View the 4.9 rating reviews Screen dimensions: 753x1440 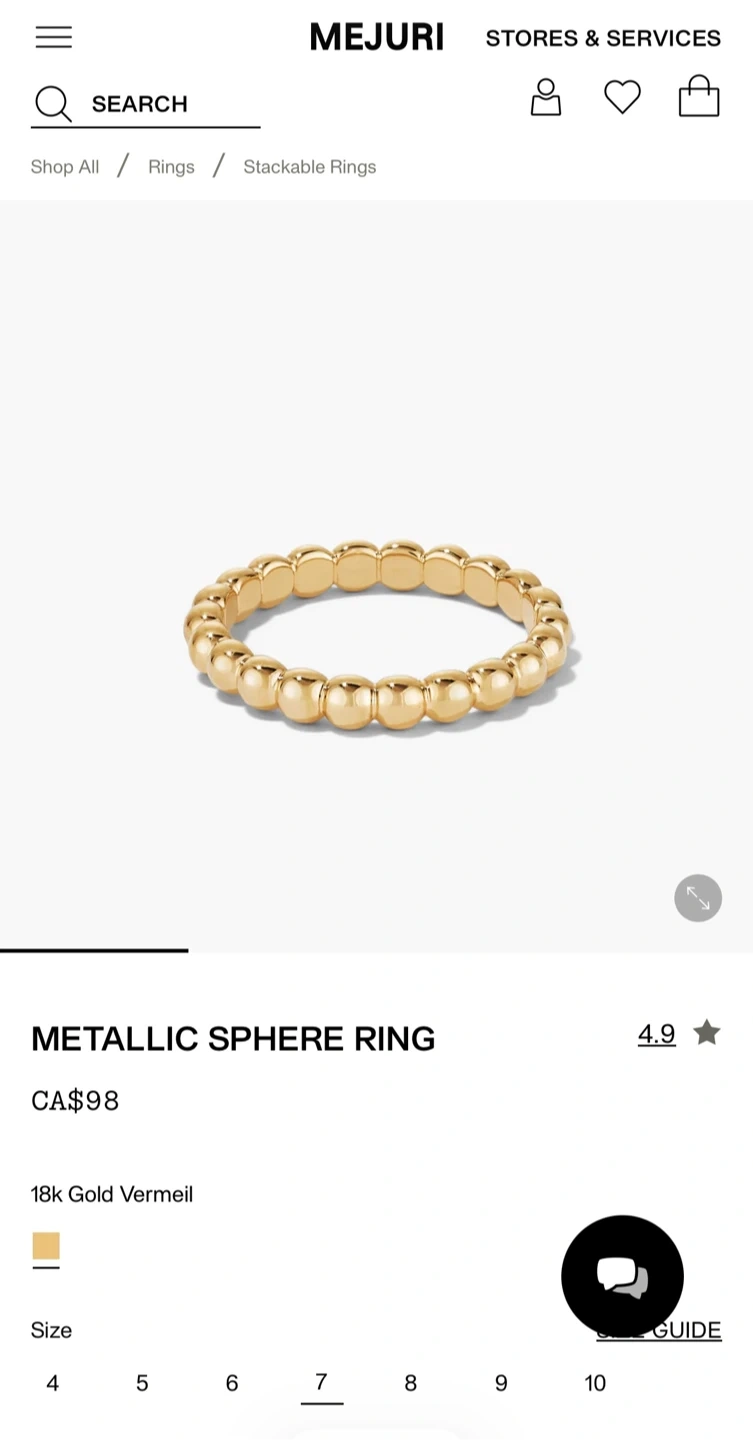657,1034
